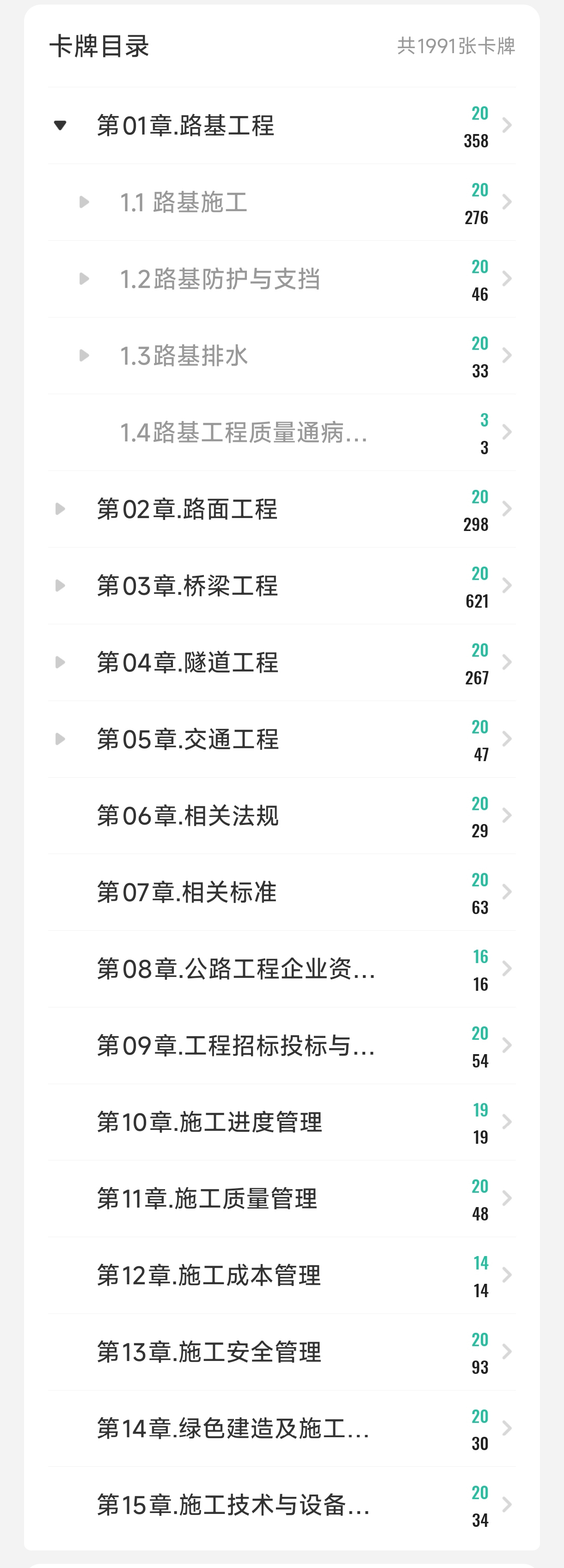Open 第11章.施工质量管理 chapter
The image size is (564, 1568).
coord(207,1198)
